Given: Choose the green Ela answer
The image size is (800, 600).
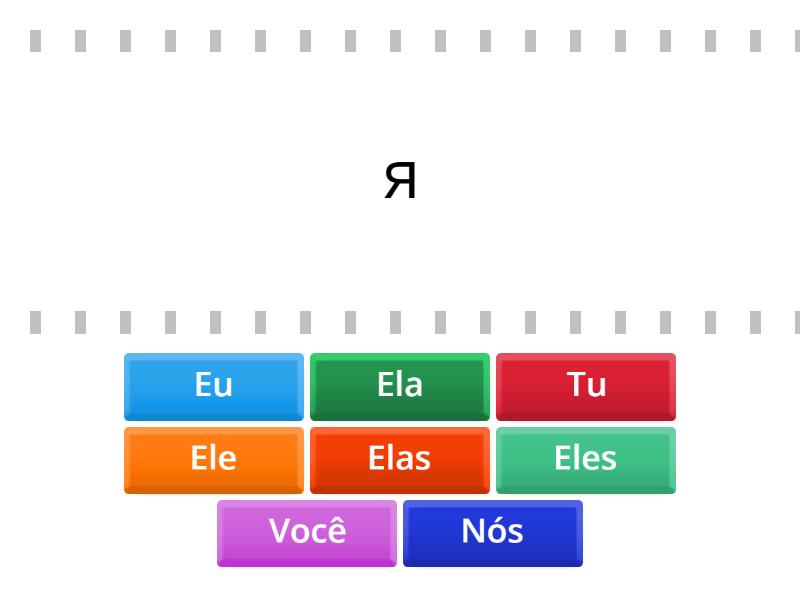Looking at the screenshot, I should (400, 386).
